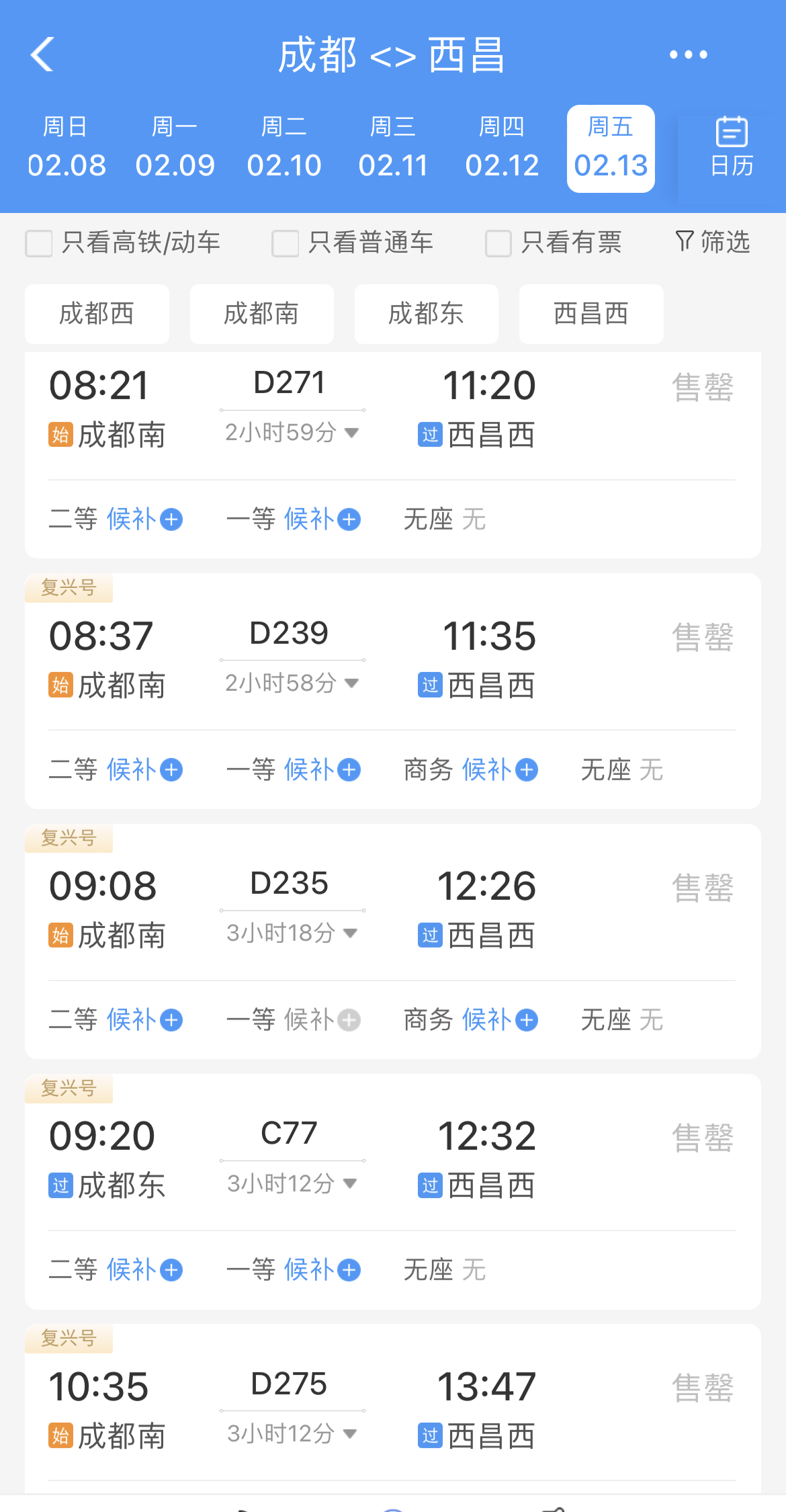Open the 筛选 filter options
Viewport: 786px width, 1512px height.
[712, 242]
